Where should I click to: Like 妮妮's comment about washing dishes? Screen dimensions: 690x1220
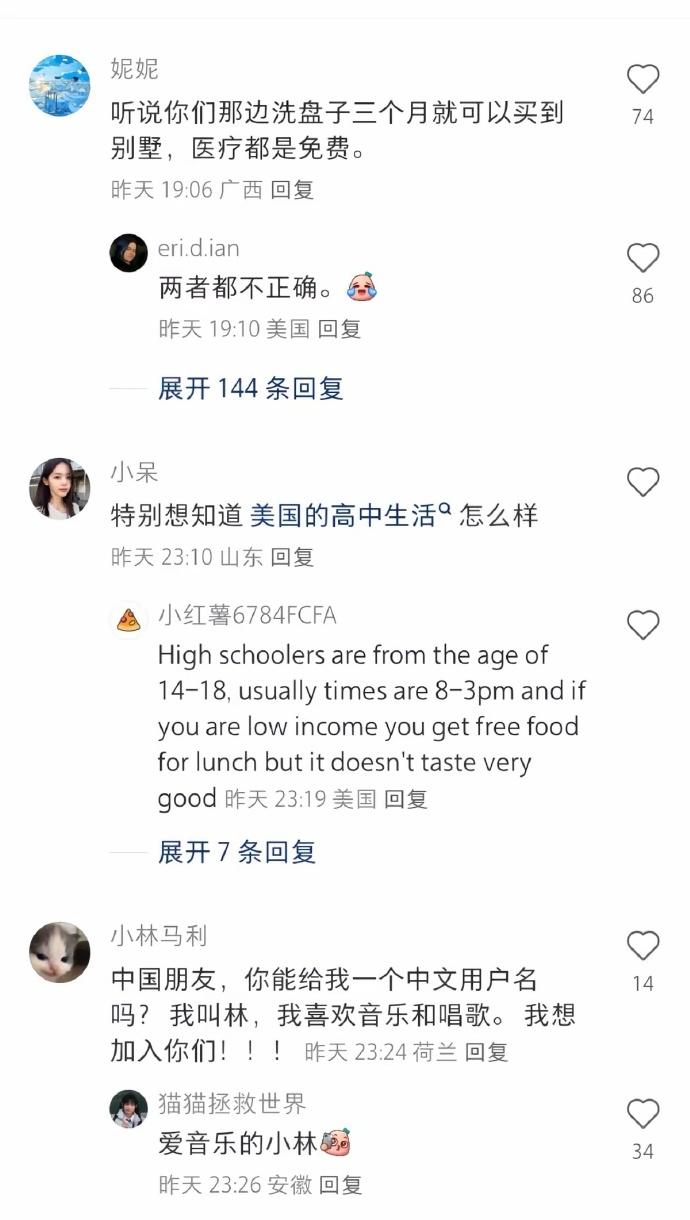(x=643, y=80)
